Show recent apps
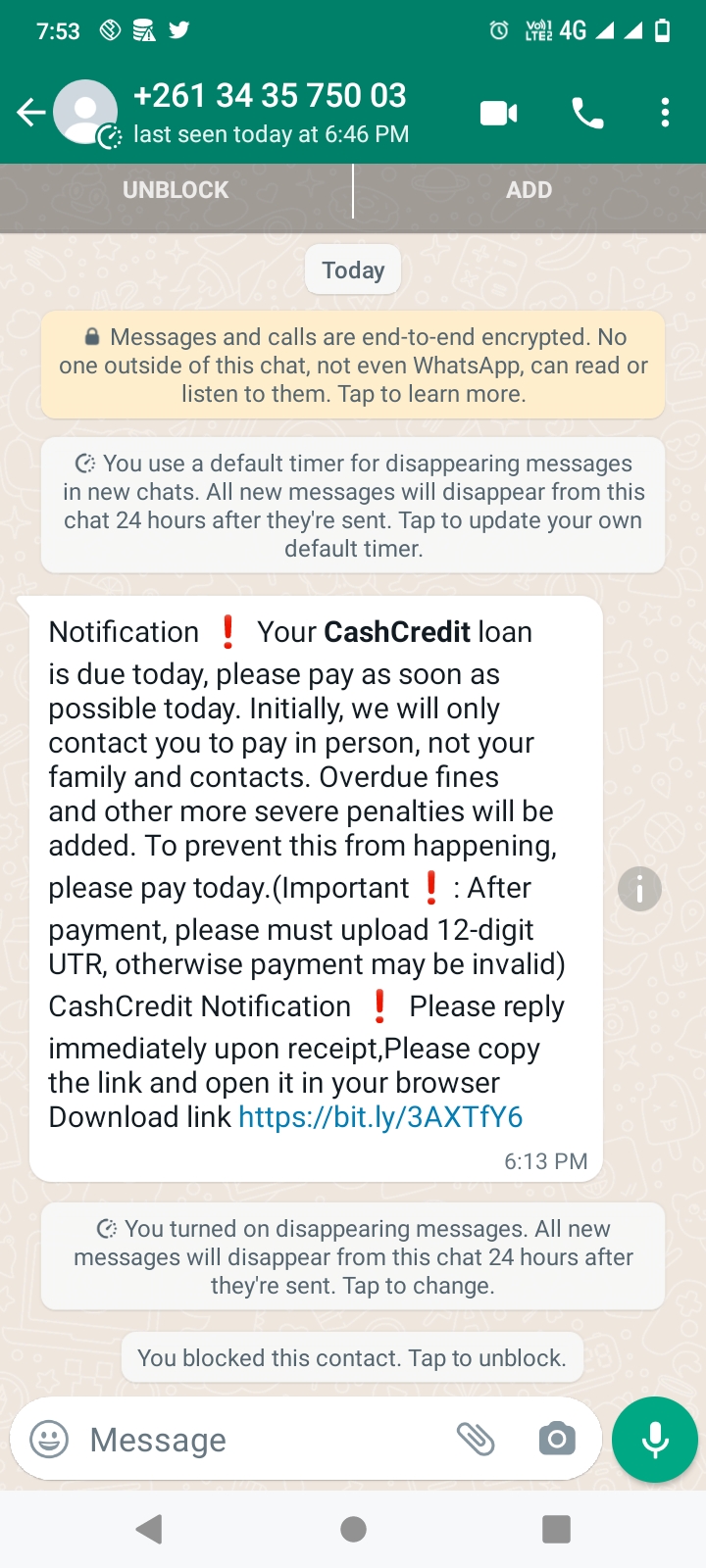Viewport: 706px width, 1568px height. (x=556, y=1529)
